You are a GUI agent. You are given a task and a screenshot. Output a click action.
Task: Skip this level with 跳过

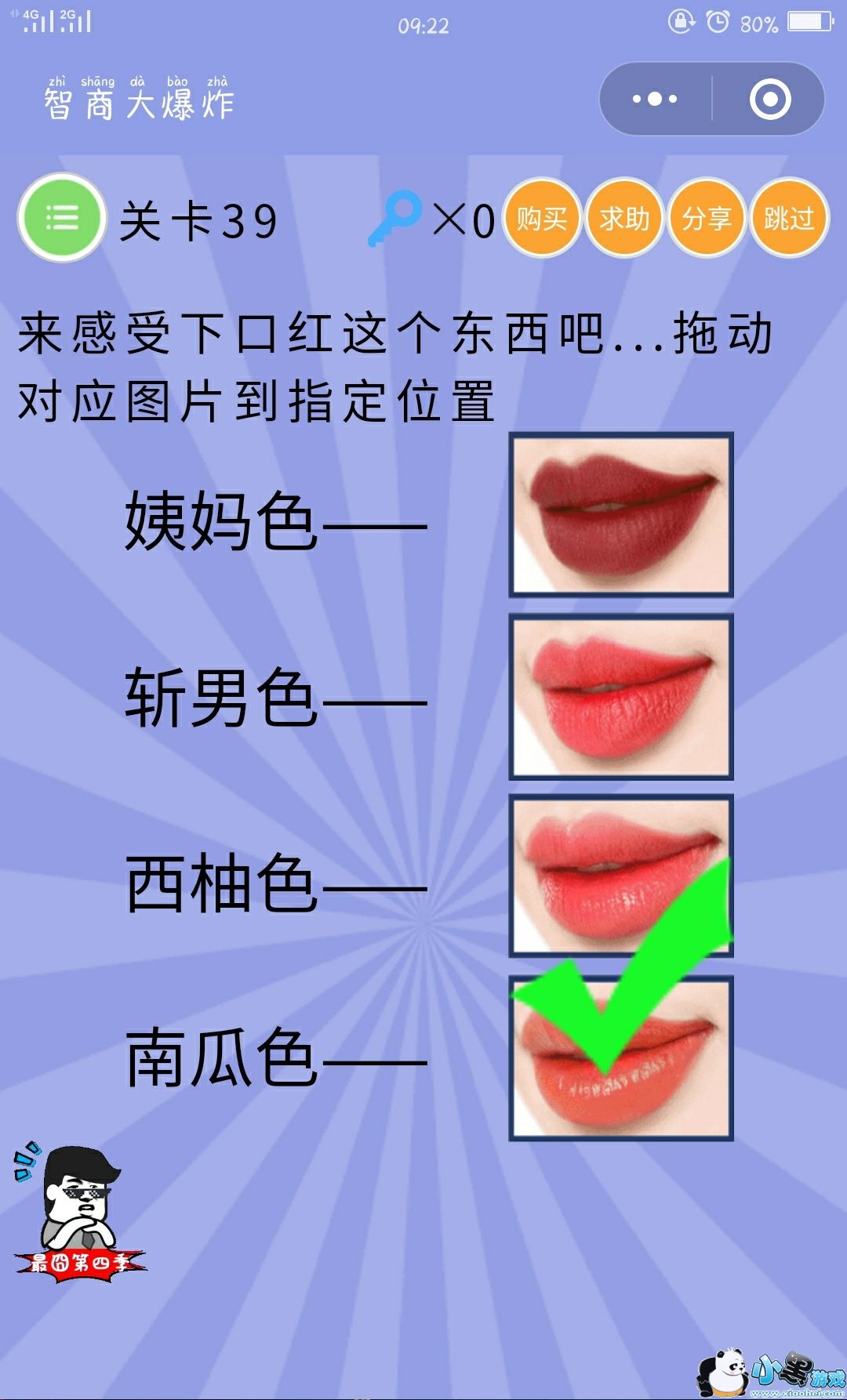tap(789, 217)
